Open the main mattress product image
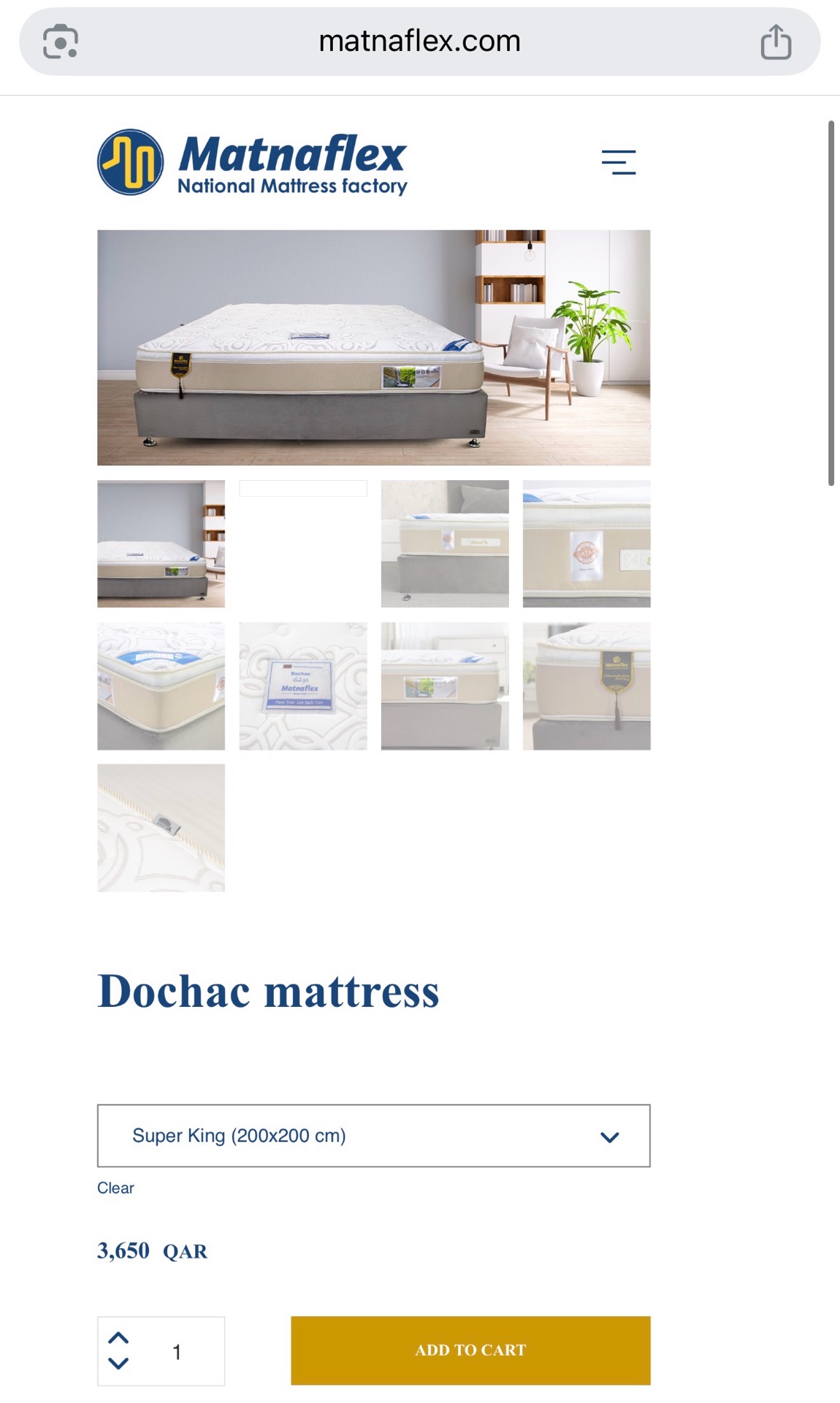Screen dimensions: 840x1403 coord(373,348)
